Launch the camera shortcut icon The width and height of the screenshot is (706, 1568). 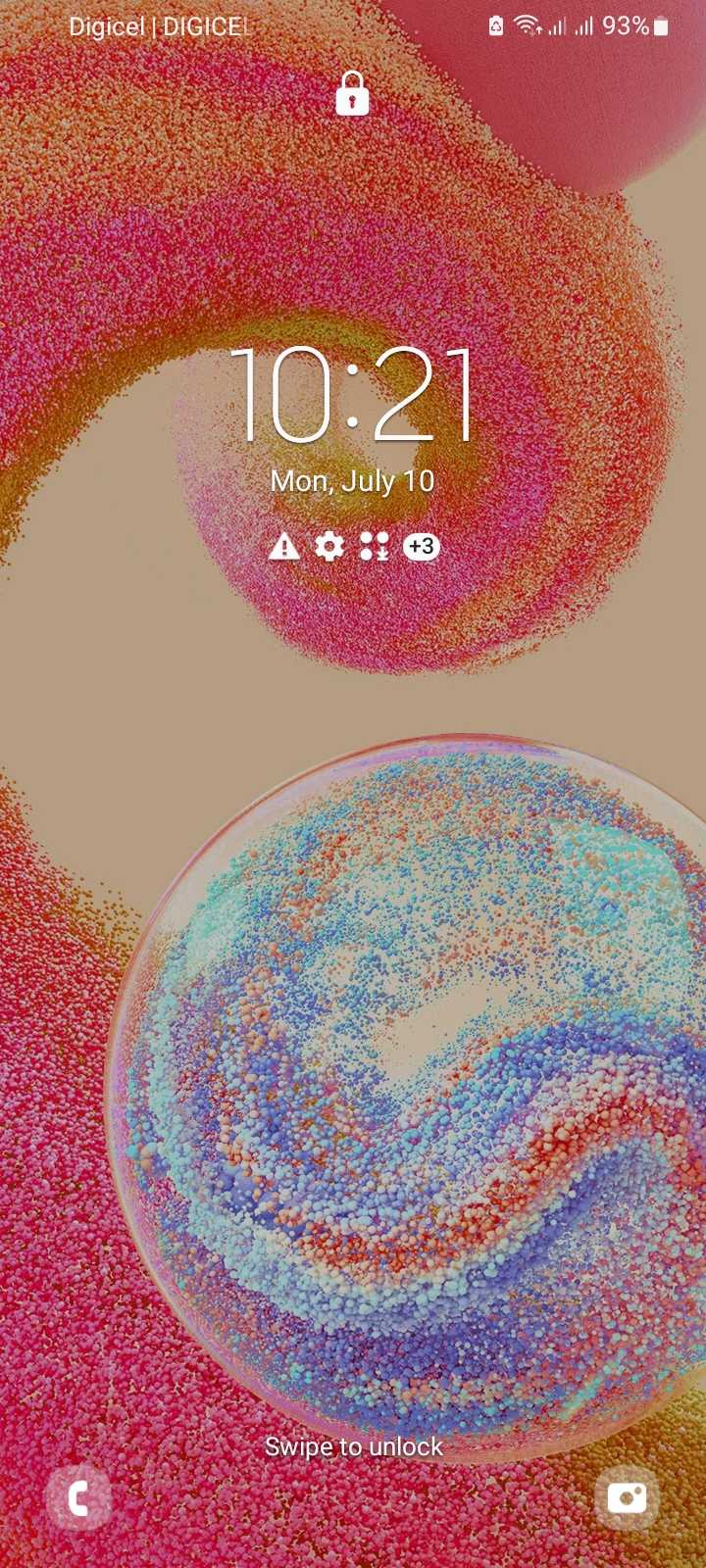click(627, 1497)
